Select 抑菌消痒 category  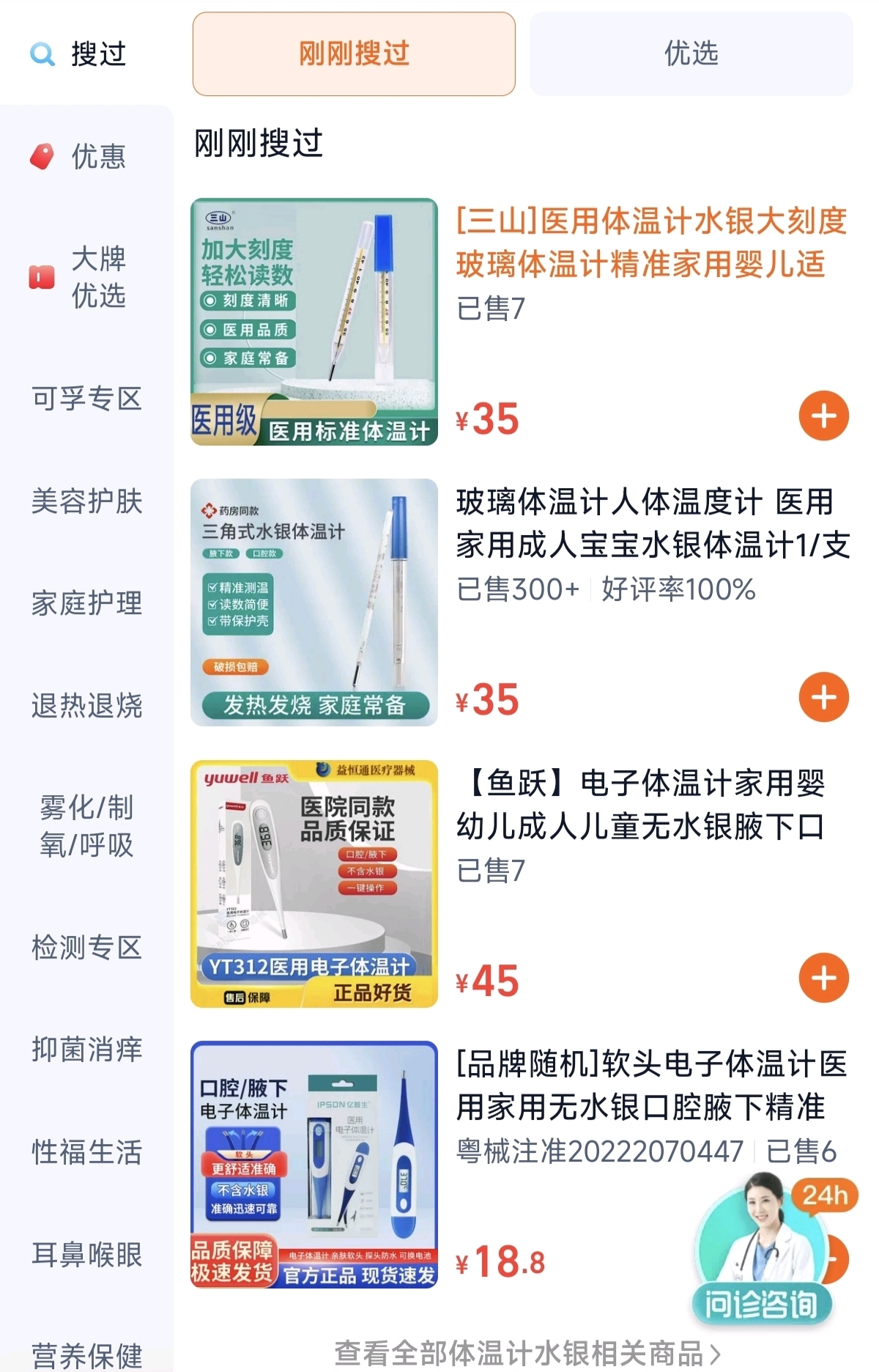86,1050
